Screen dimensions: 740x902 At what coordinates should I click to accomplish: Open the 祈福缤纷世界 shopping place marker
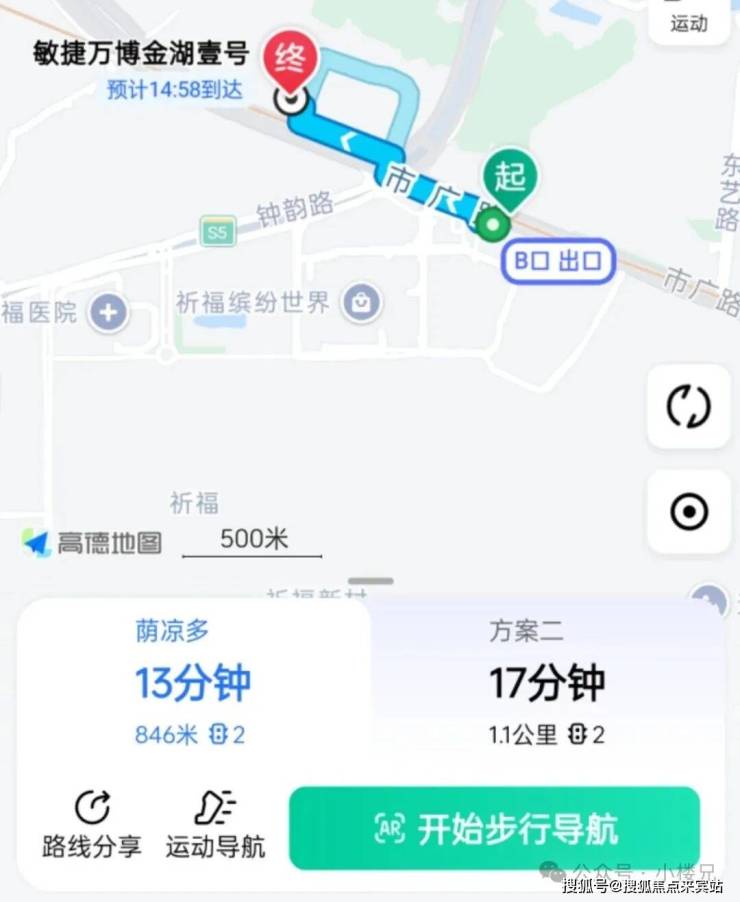pyautogui.click(x=360, y=302)
